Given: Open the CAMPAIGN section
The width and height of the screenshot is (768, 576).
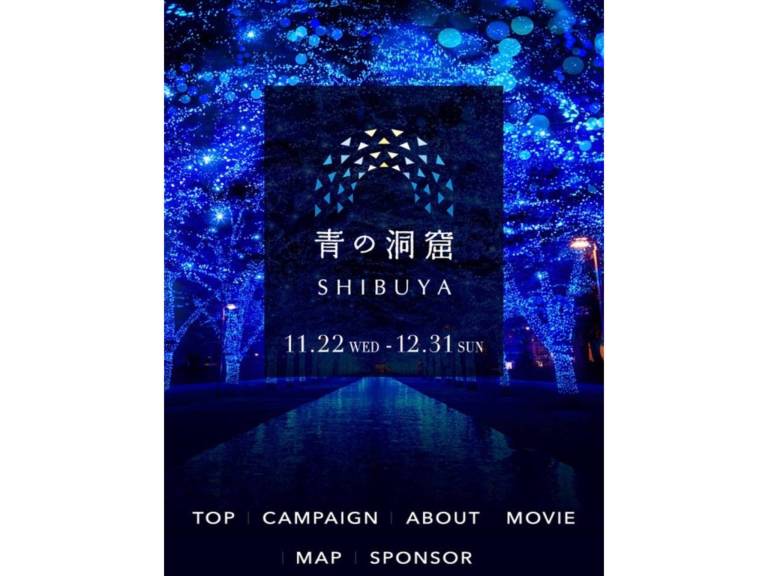Looking at the screenshot, I should tap(320, 518).
